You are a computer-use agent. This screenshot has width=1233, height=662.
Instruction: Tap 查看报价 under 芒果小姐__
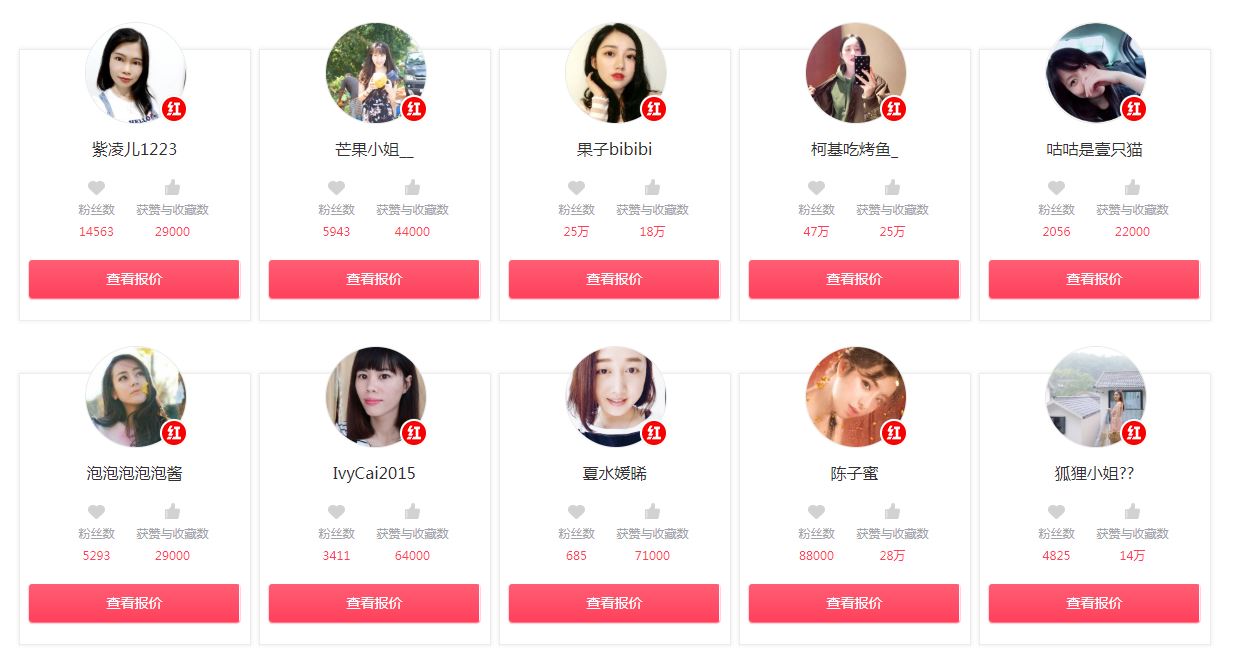[x=374, y=279]
